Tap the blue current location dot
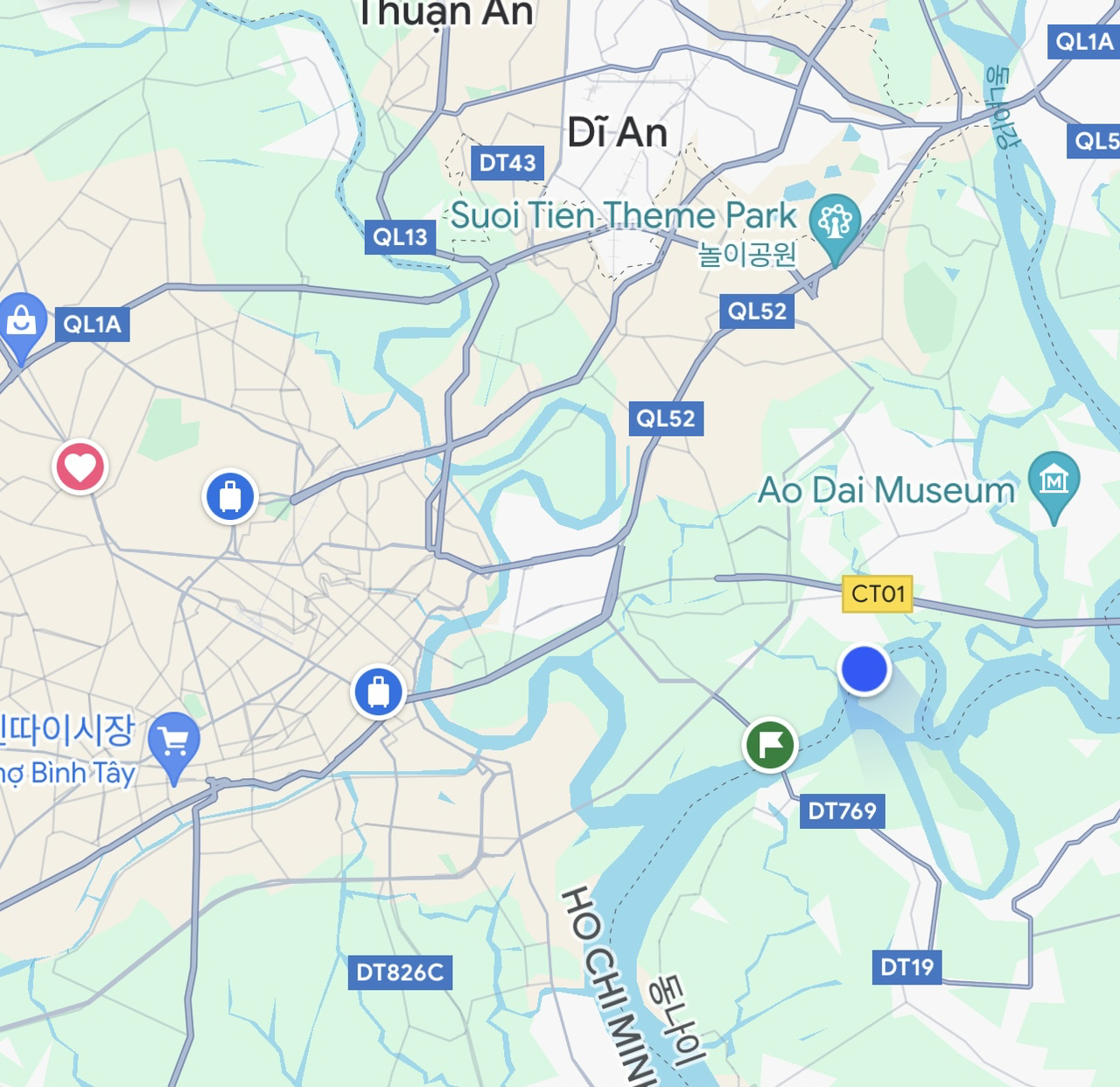Viewport: 1120px width, 1087px height. click(864, 670)
